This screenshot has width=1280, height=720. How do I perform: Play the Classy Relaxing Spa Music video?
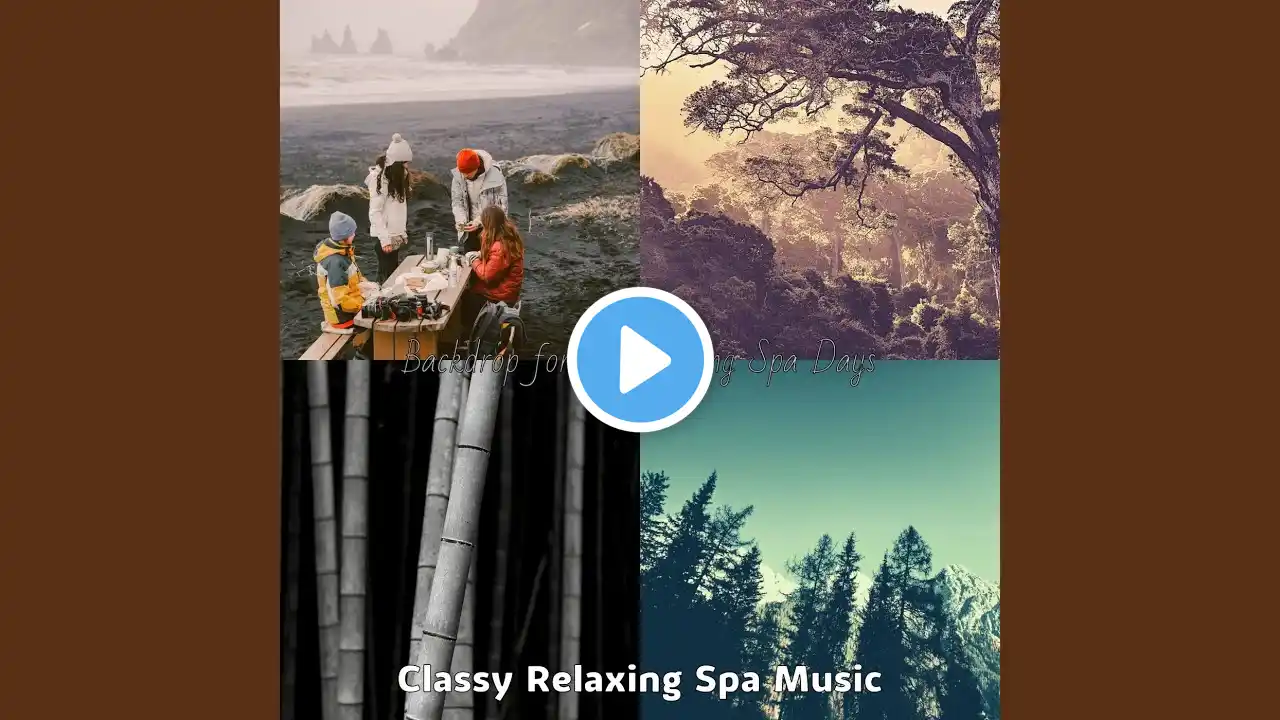[640, 360]
